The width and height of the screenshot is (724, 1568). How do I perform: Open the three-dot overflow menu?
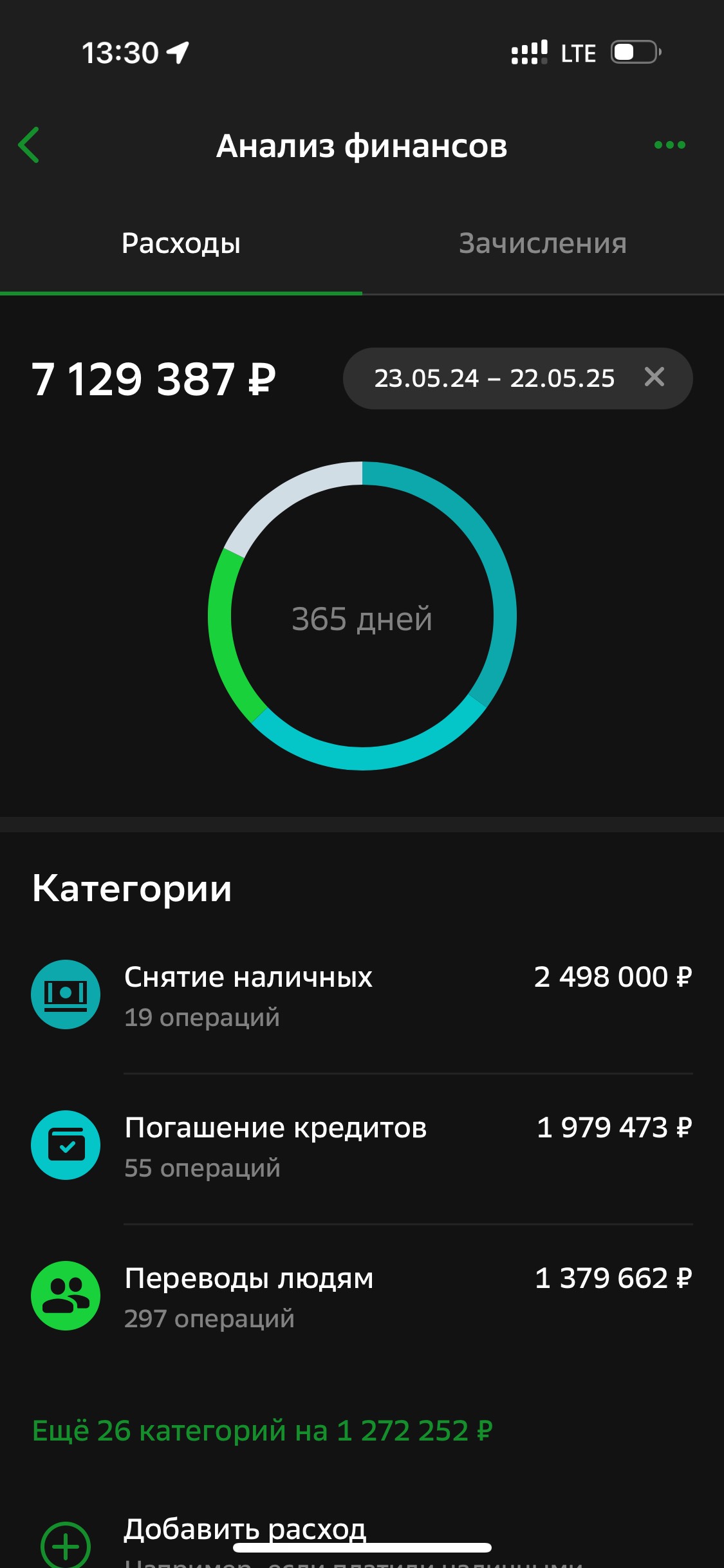[x=669, y=145]
